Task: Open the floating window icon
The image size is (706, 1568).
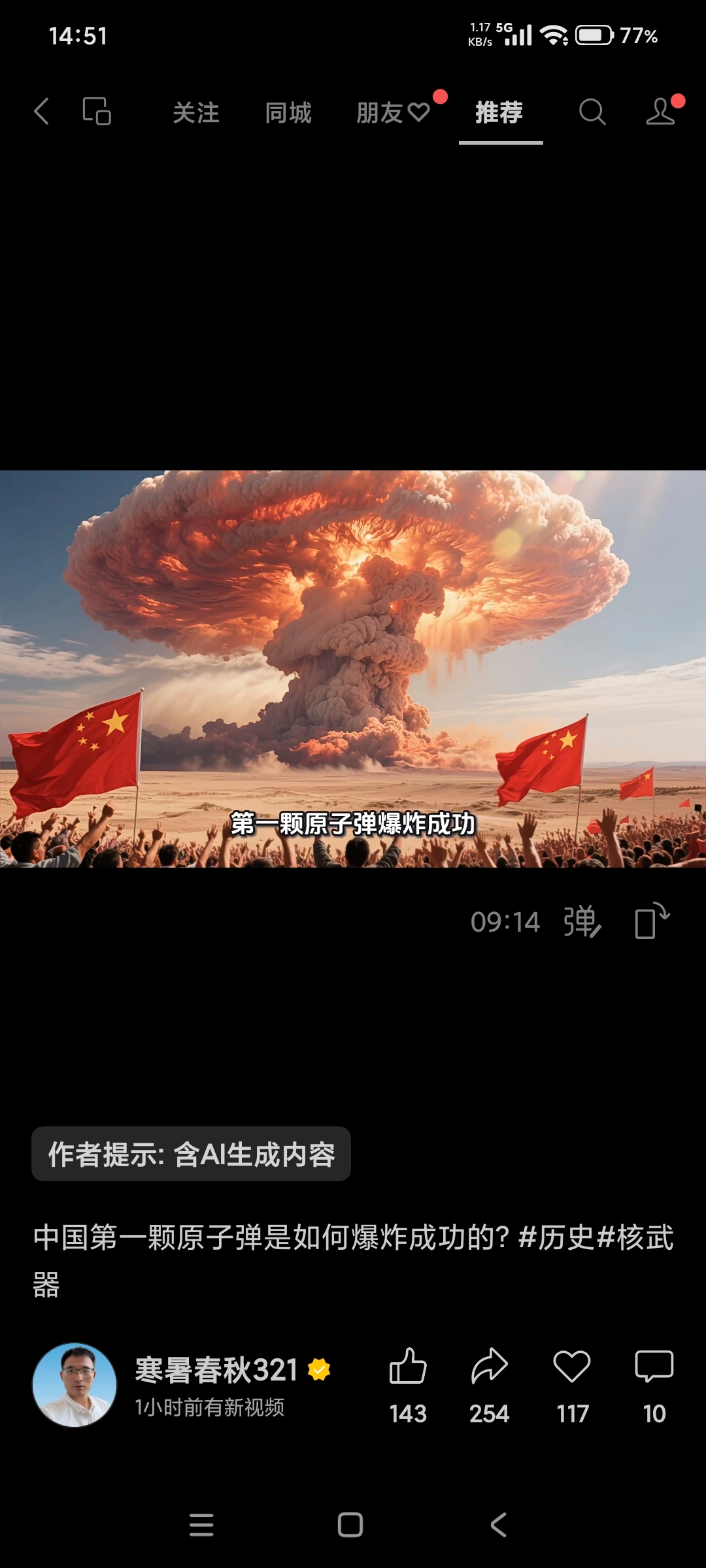Action: point(97,112)
